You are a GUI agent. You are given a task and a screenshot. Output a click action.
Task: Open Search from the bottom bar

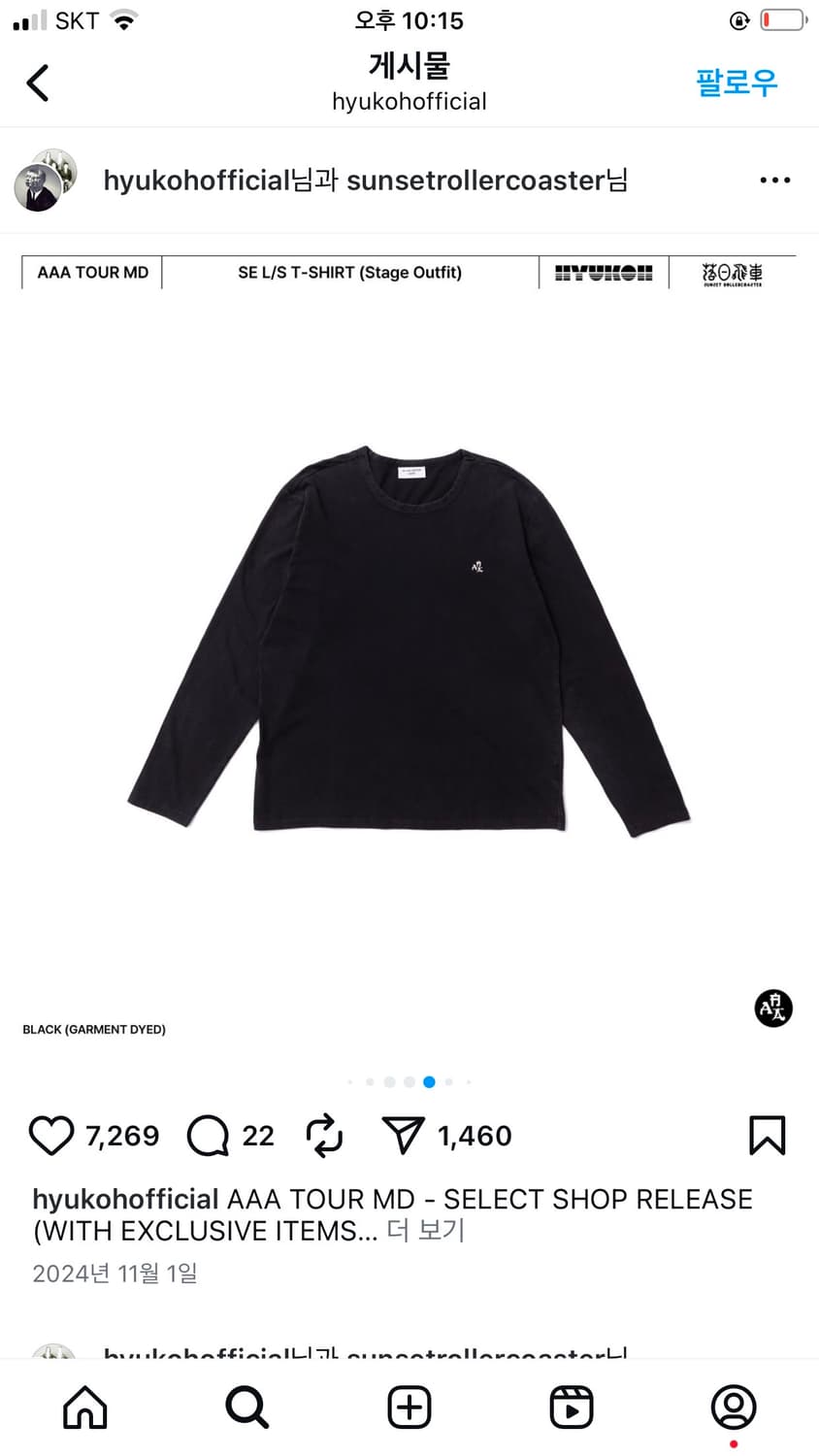tap(246, 1406)
